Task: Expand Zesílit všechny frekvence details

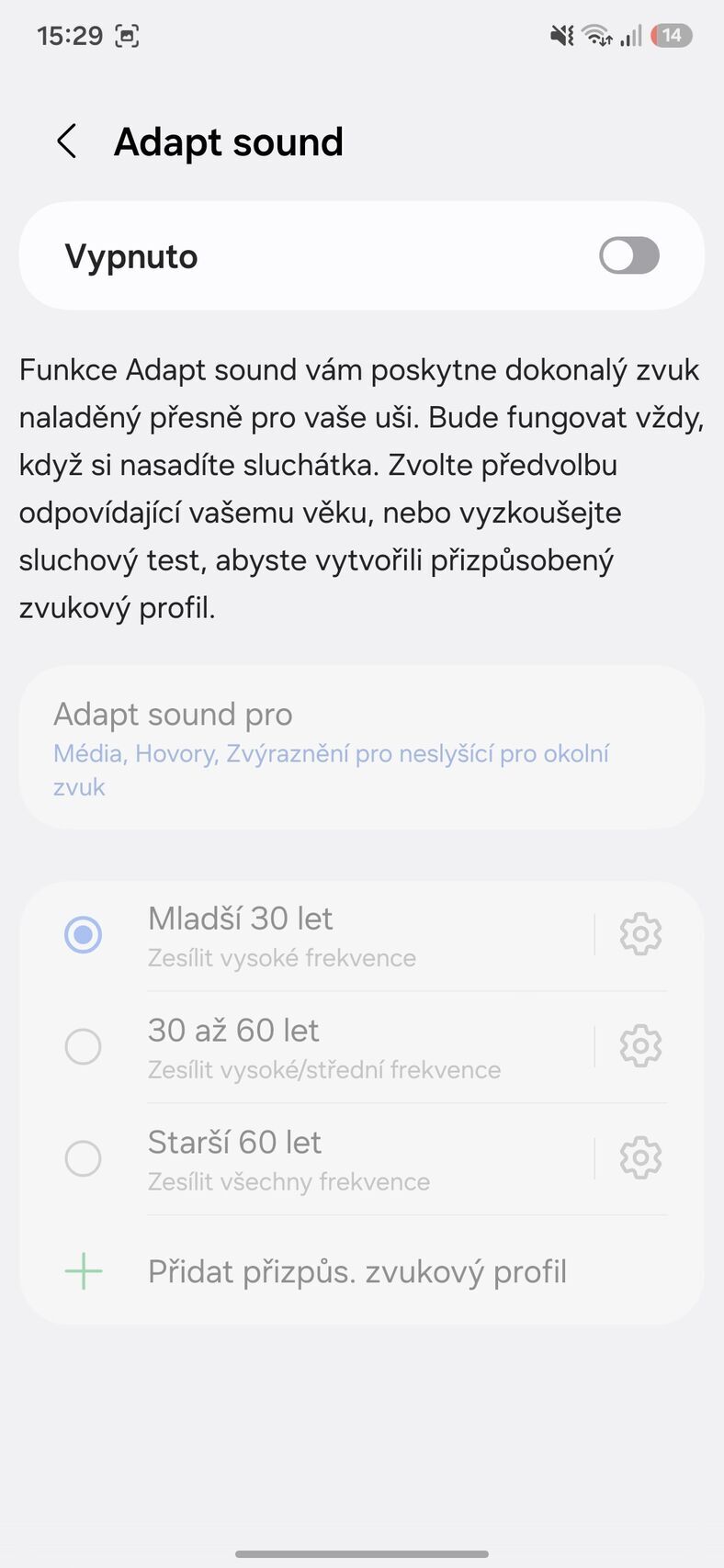Action: click(288, 1181)
